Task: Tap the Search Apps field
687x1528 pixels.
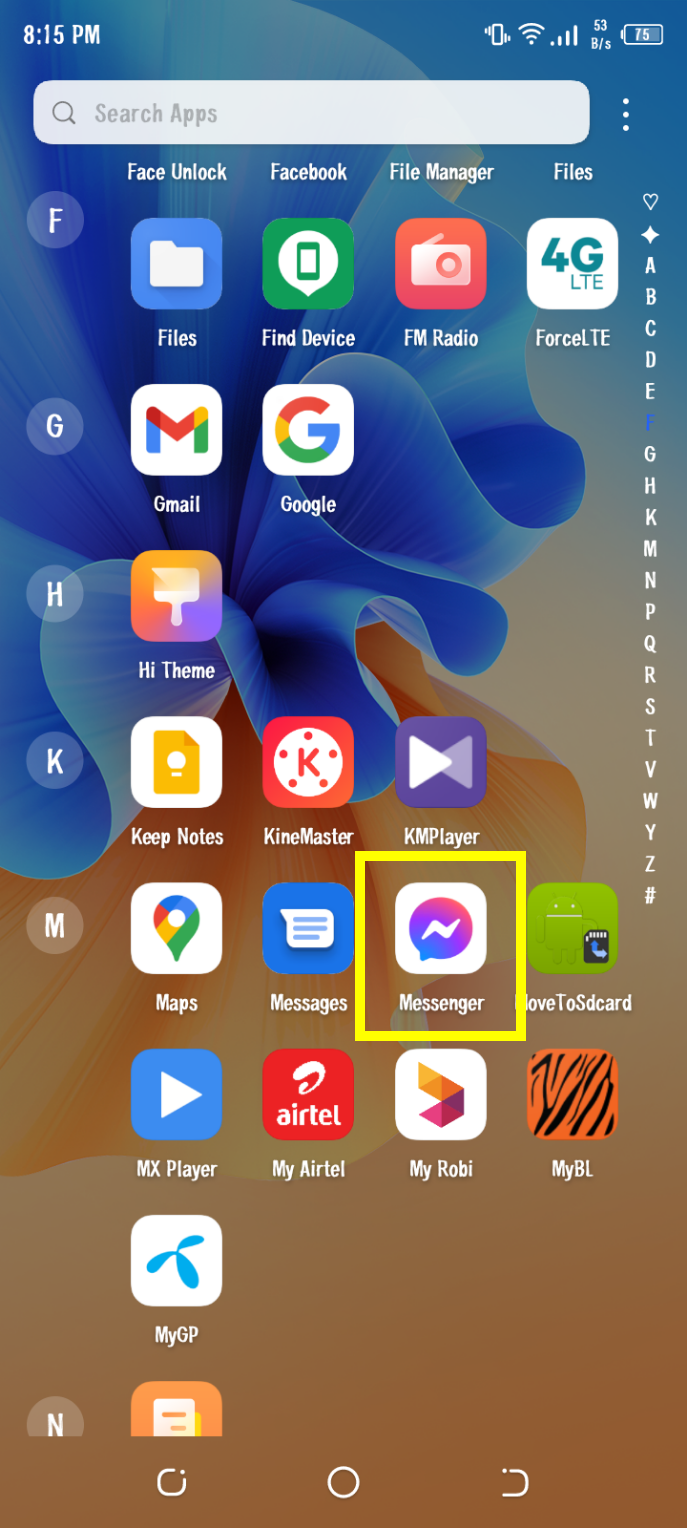Action: coord(310,113)
